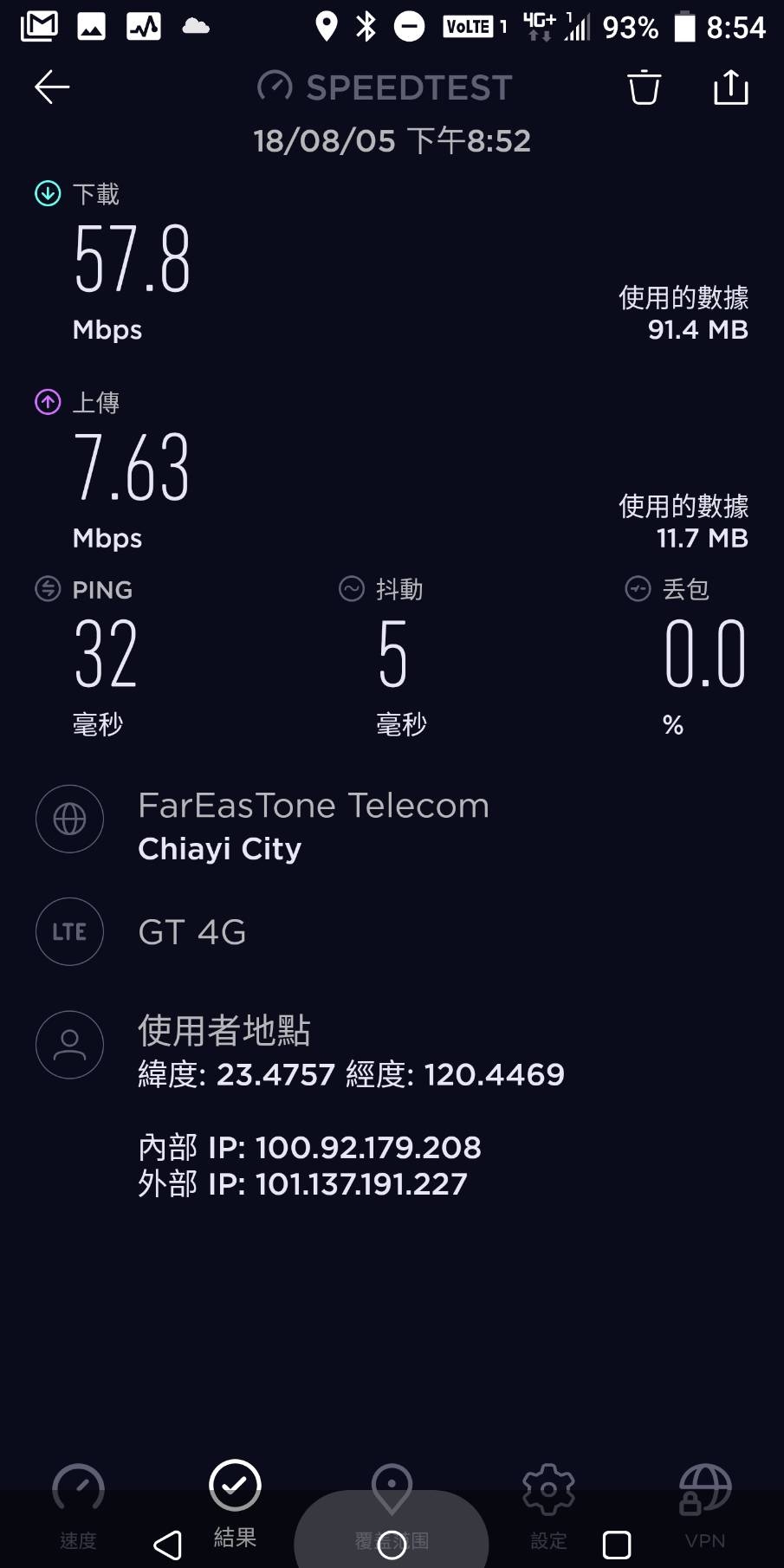Tap the system back triangle button
Image resolution: width=784 pixels, height=1568 pixels.
[167, 1545]
